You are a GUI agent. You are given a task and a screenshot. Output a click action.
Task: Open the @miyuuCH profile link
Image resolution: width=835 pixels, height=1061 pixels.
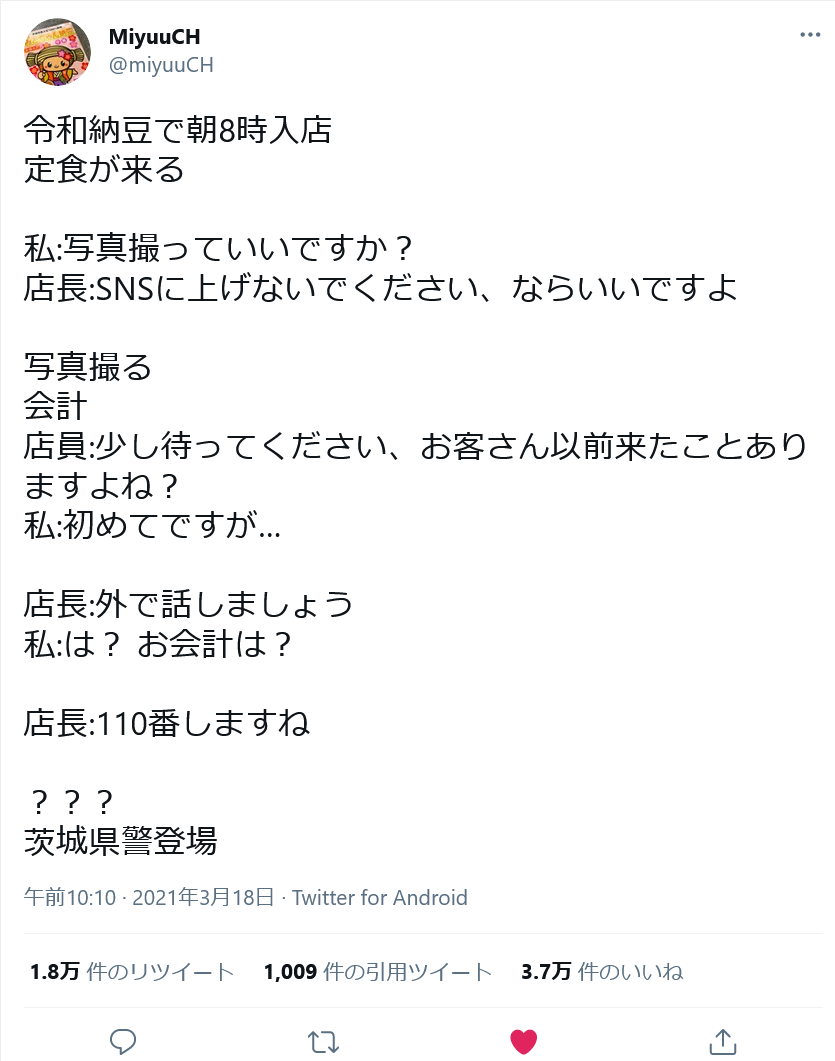pyautogui.click(x=160, y=65)
